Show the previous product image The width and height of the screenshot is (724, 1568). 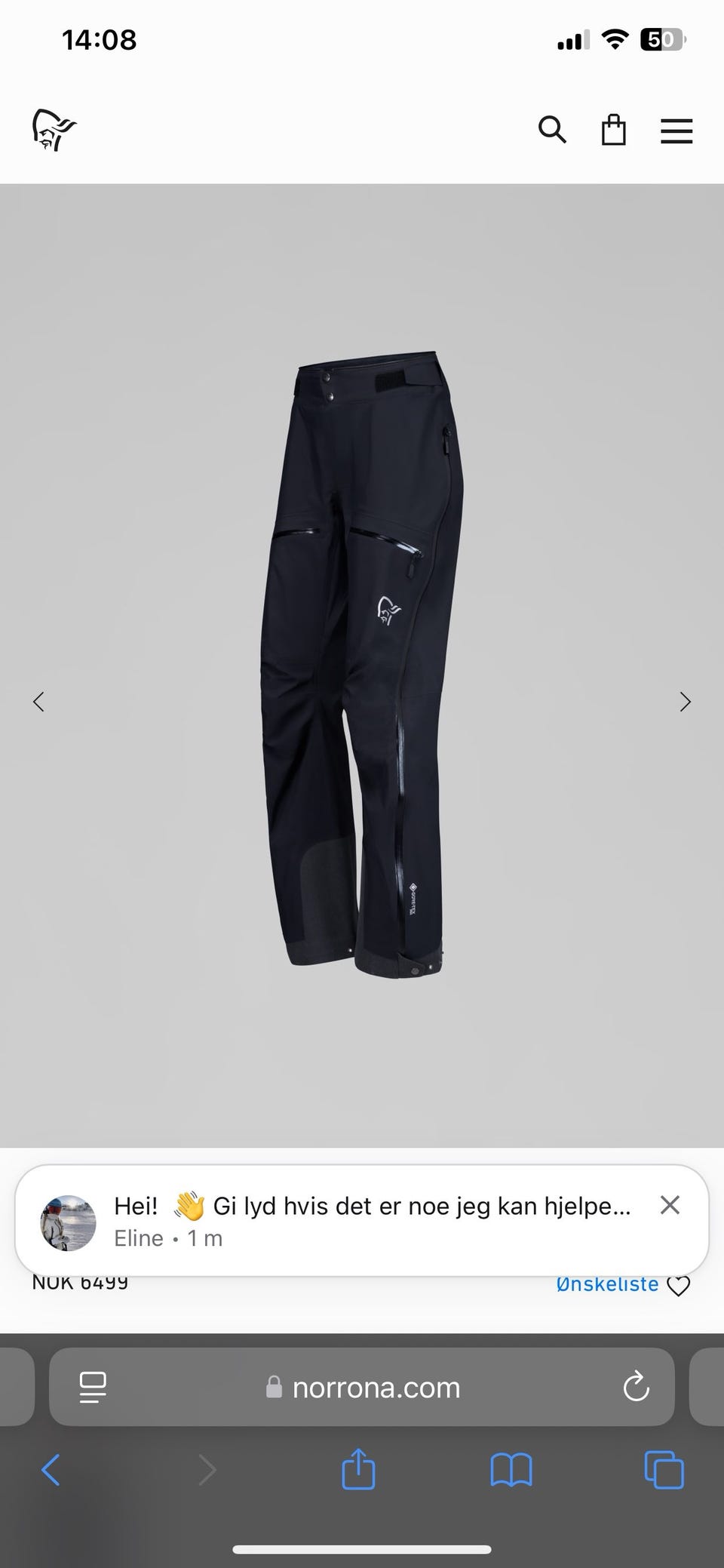(x=39, y=702)
